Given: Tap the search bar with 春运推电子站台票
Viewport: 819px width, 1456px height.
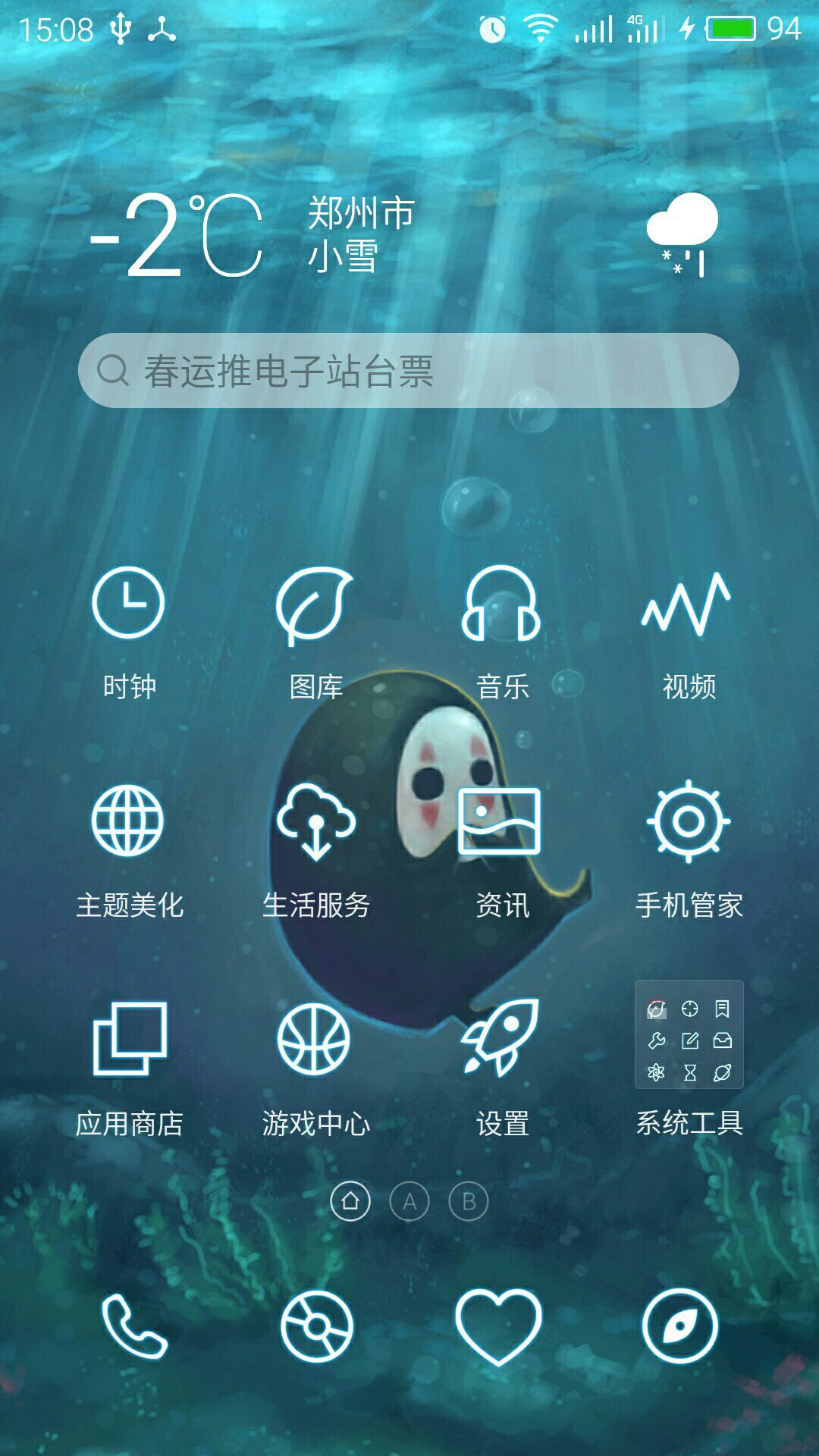Looking at the screenshot, I should coord(408,371).
